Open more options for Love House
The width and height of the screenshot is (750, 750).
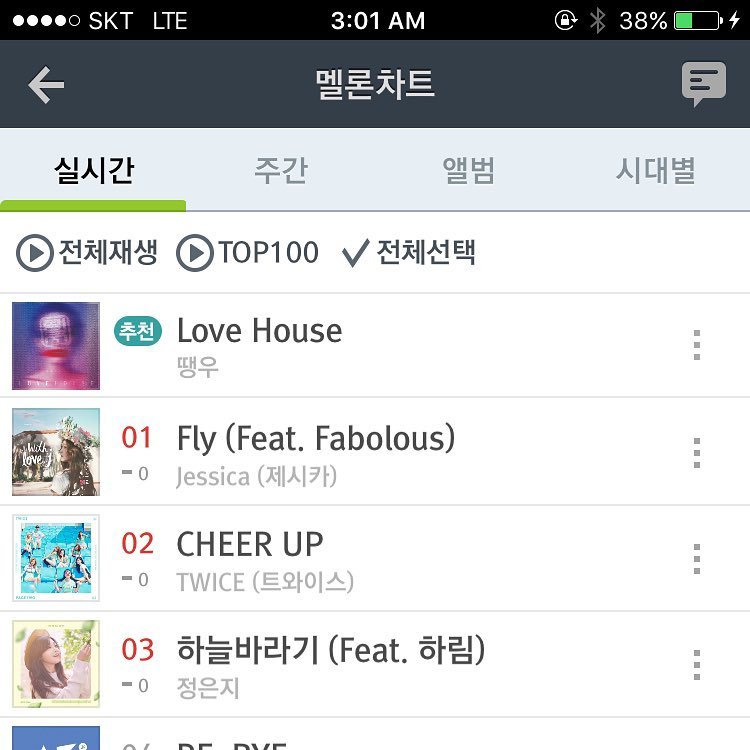click(697, 345)
